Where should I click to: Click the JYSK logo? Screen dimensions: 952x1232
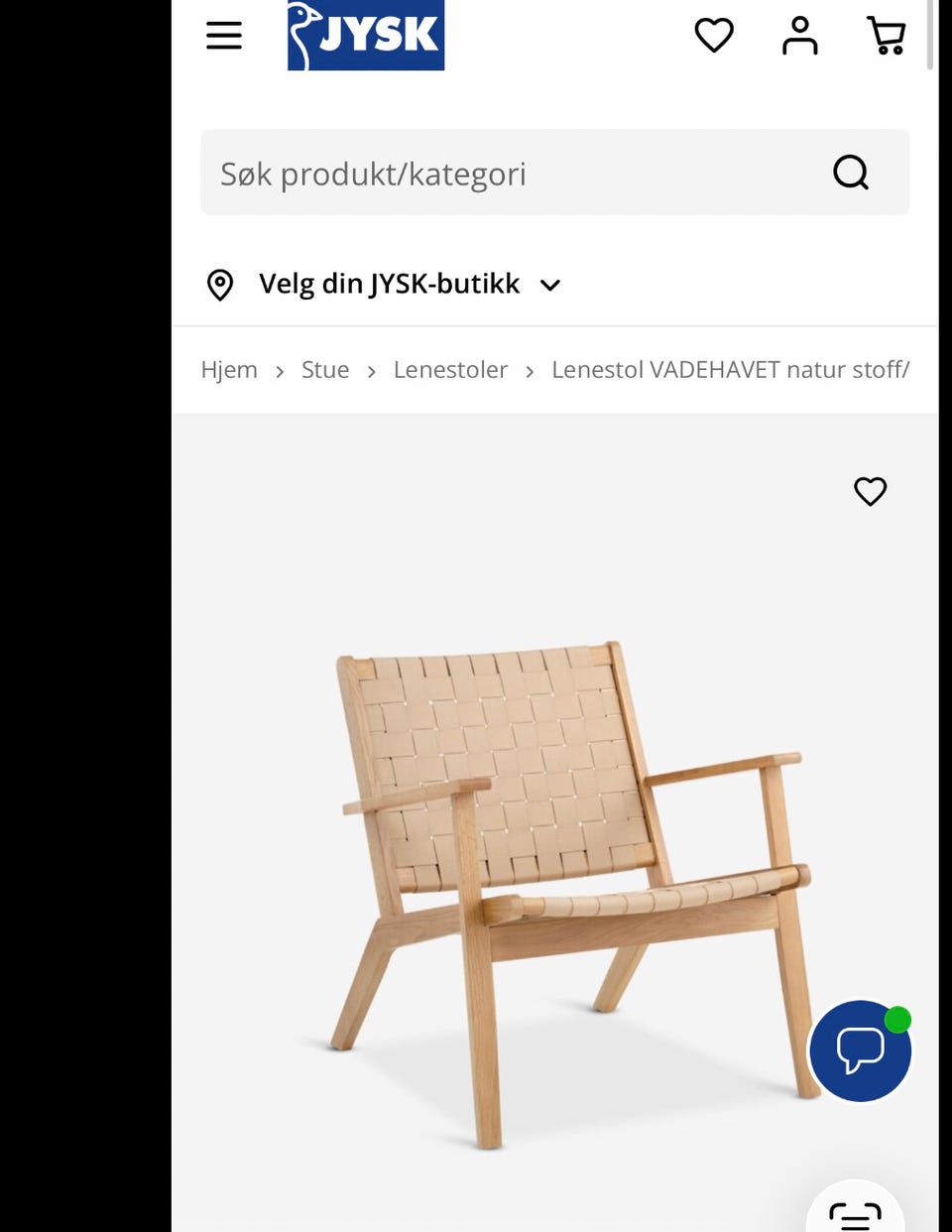pos(365,35)
